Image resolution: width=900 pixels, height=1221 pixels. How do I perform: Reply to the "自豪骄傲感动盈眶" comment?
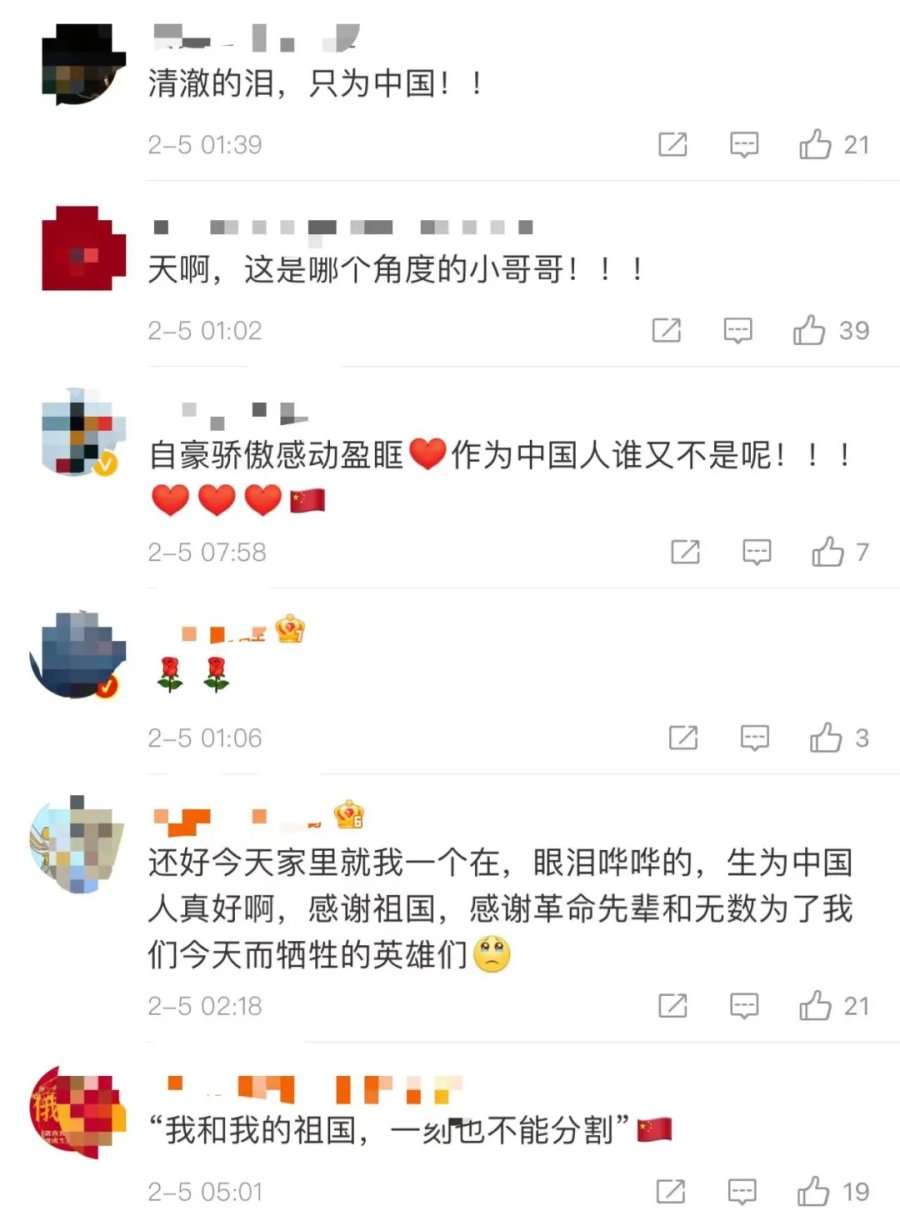pos(757,551)
